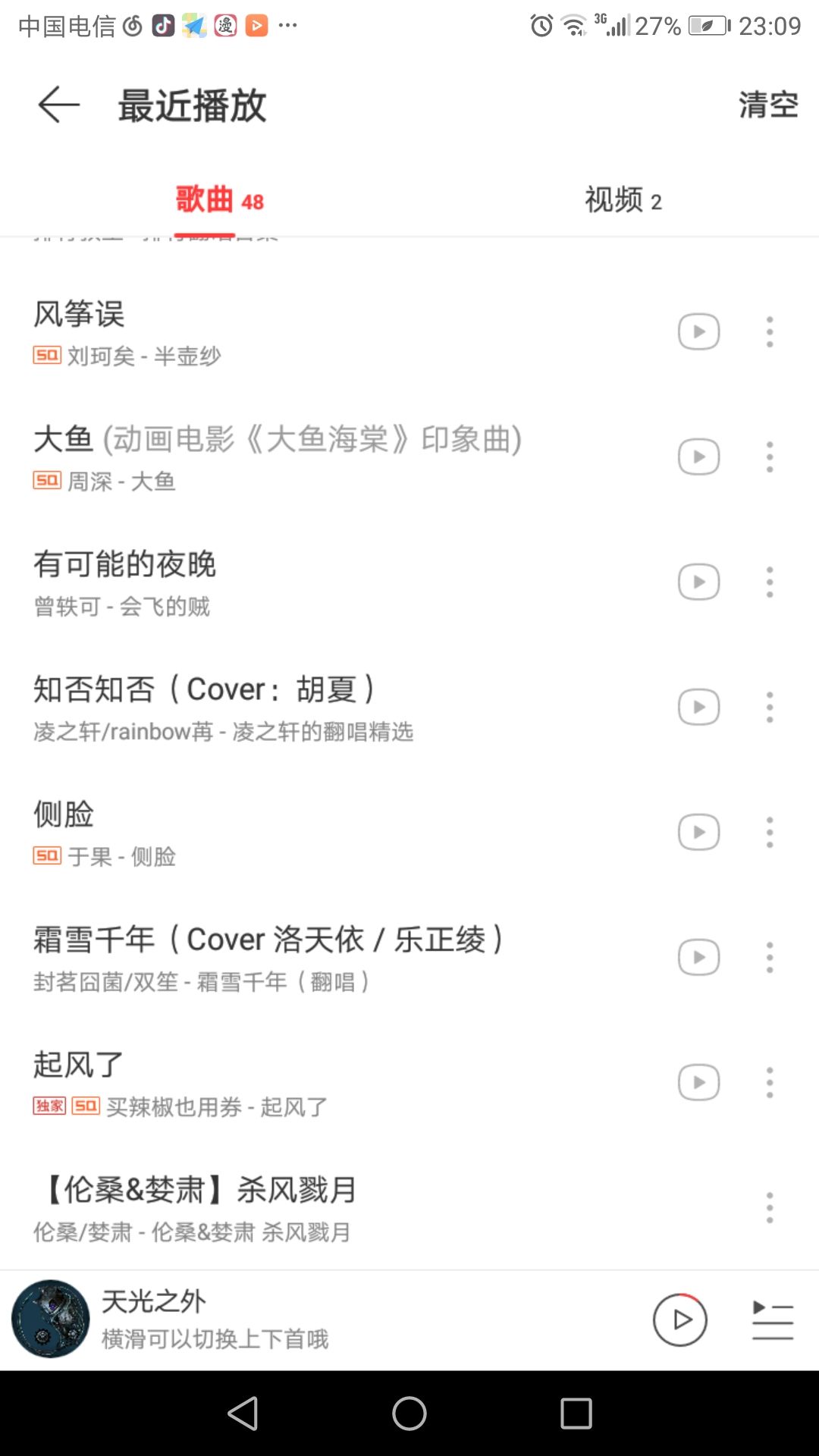Tap 清空 to clear recent plays
The image size is (819, 1456).
(768, 105)
